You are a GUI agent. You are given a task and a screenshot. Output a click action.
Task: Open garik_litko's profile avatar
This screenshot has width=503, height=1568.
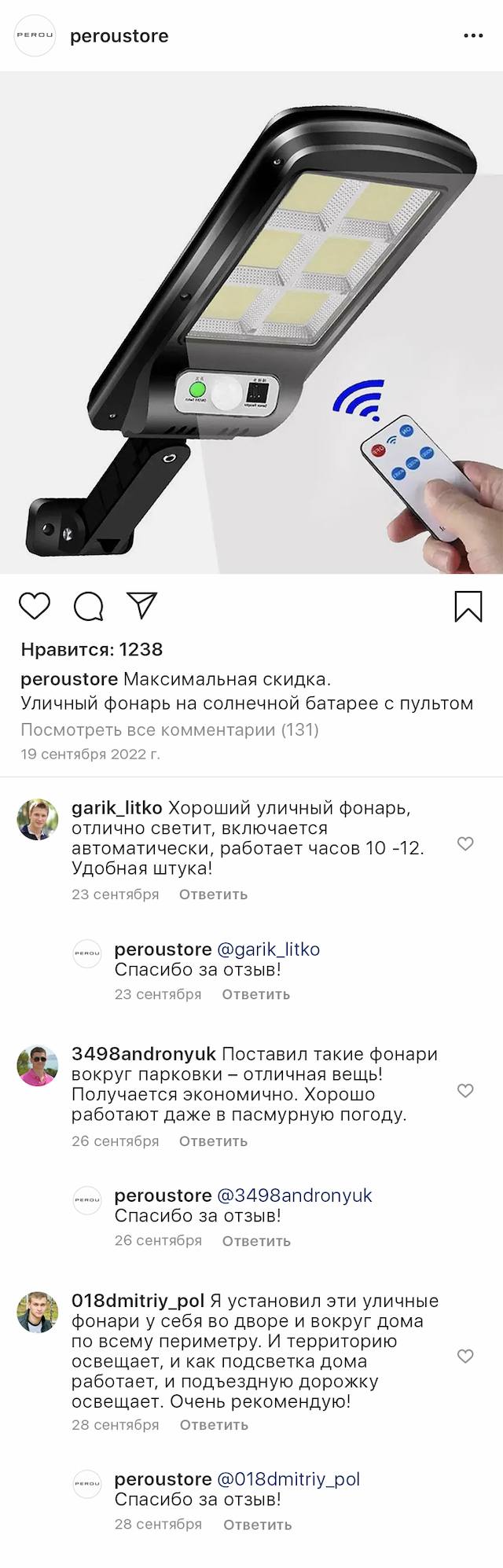(38, 820)
